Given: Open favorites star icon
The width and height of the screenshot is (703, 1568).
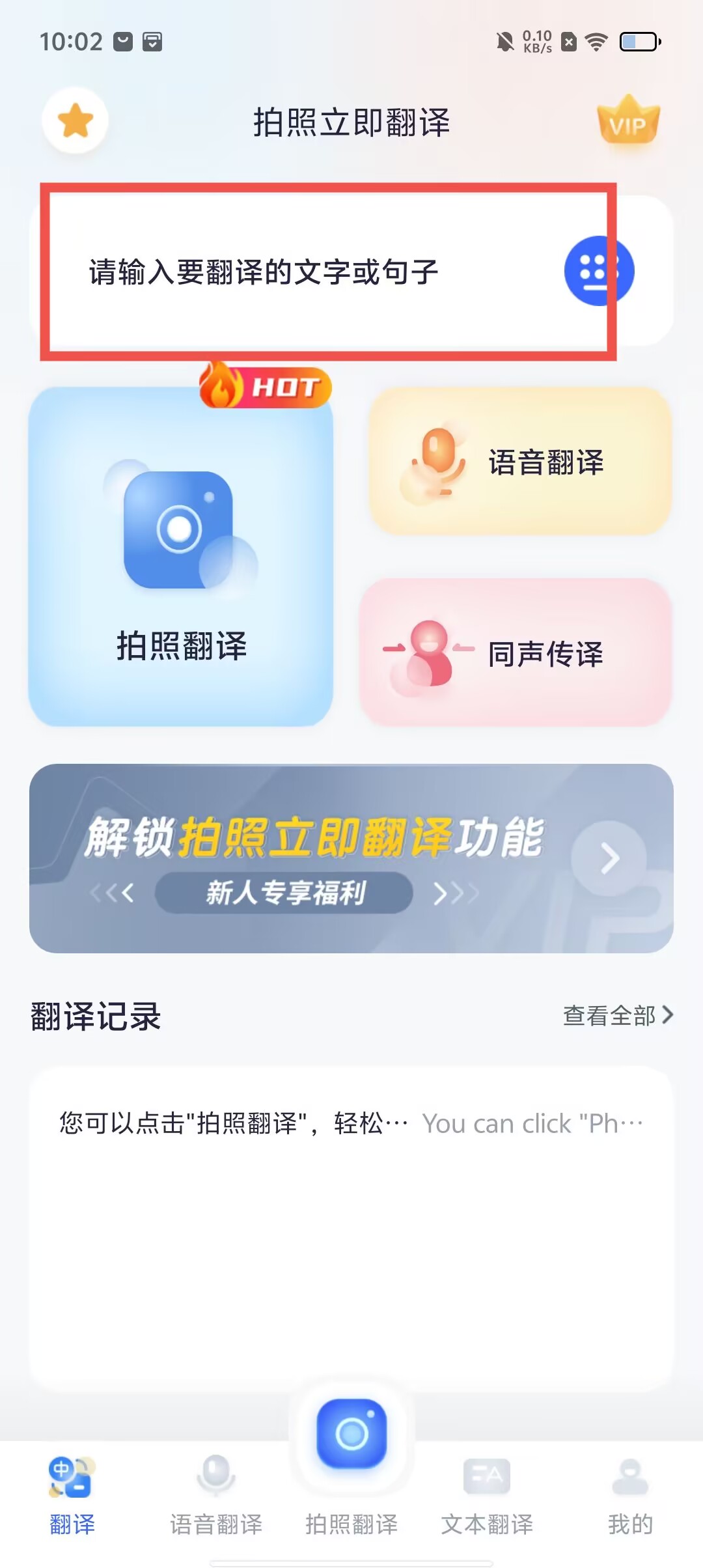Looking at the screenshot, I should point(76,120).
